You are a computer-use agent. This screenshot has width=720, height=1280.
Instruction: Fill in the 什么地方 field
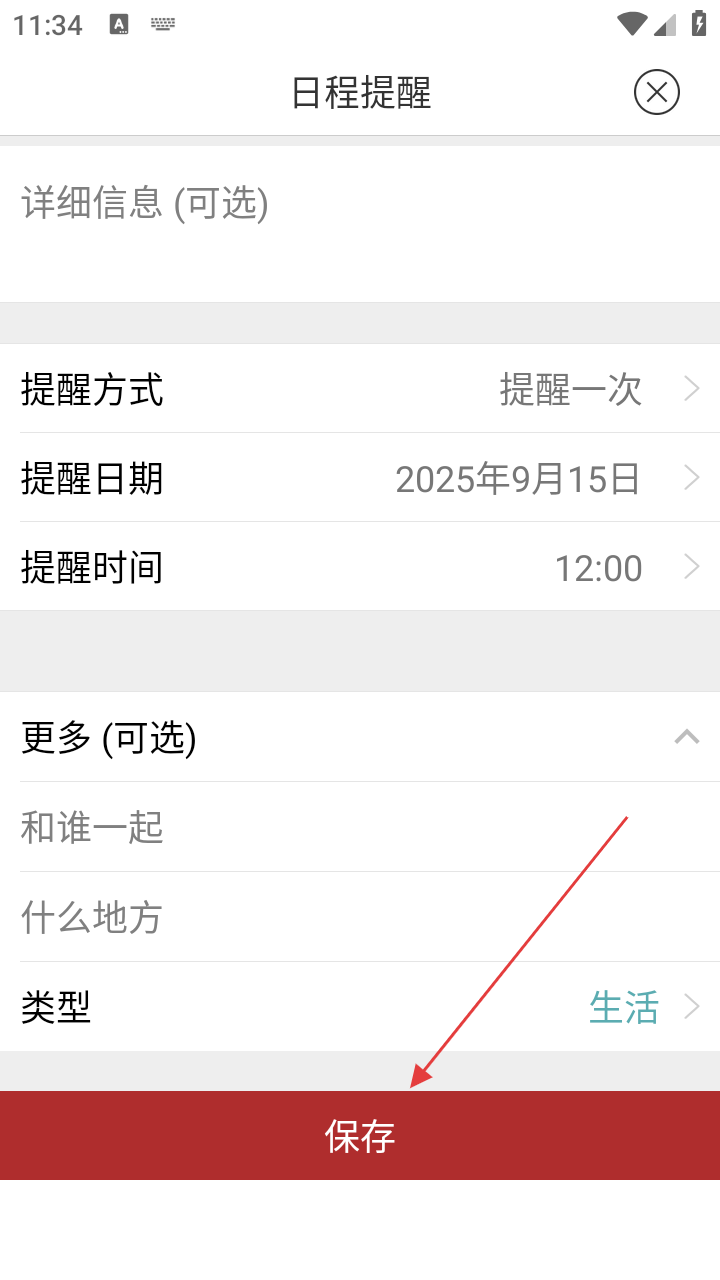(360, 917)
